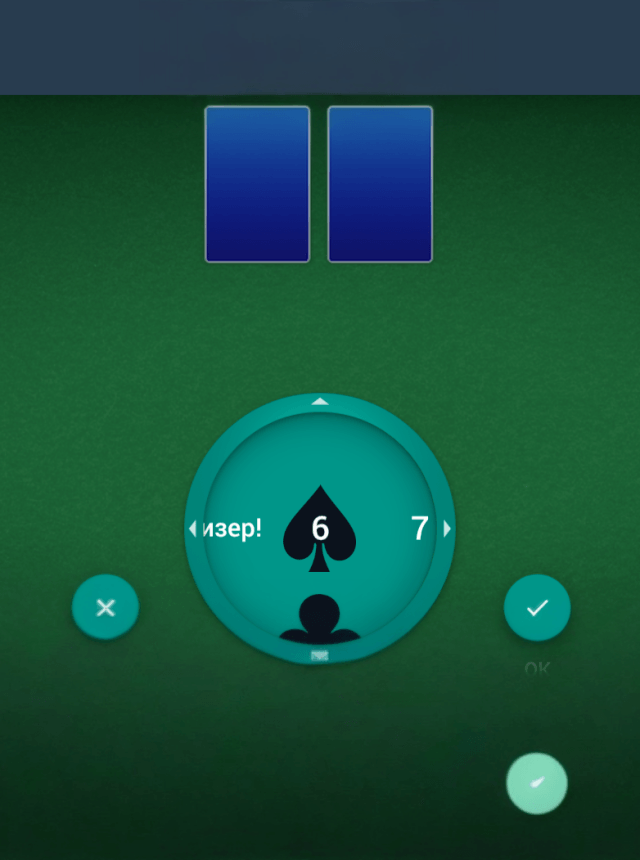Tap the light floating button below OK
This screenshot has width=640, height=860.
point(537,783)
